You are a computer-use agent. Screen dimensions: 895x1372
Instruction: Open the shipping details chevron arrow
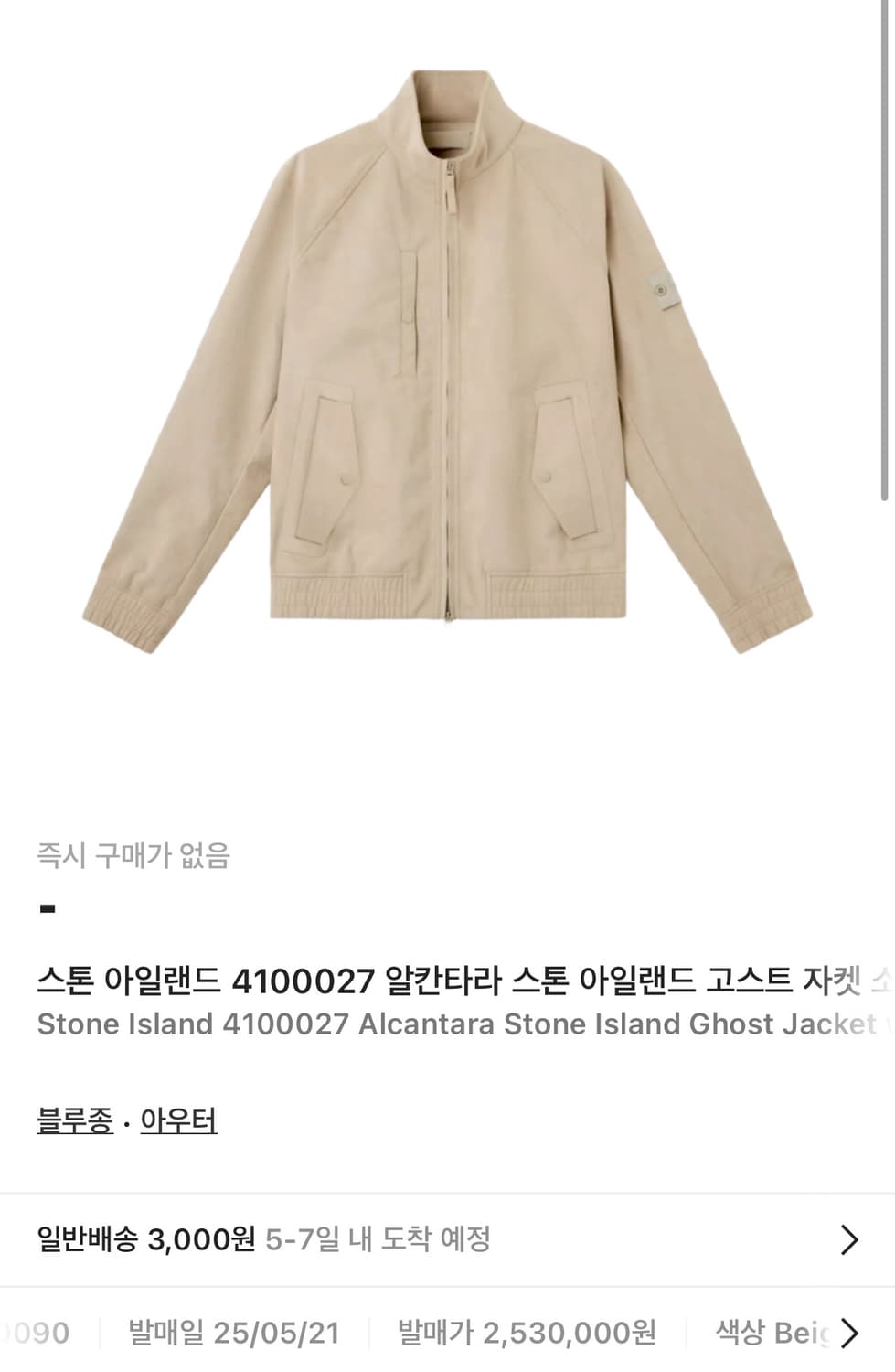[850, 1241]
